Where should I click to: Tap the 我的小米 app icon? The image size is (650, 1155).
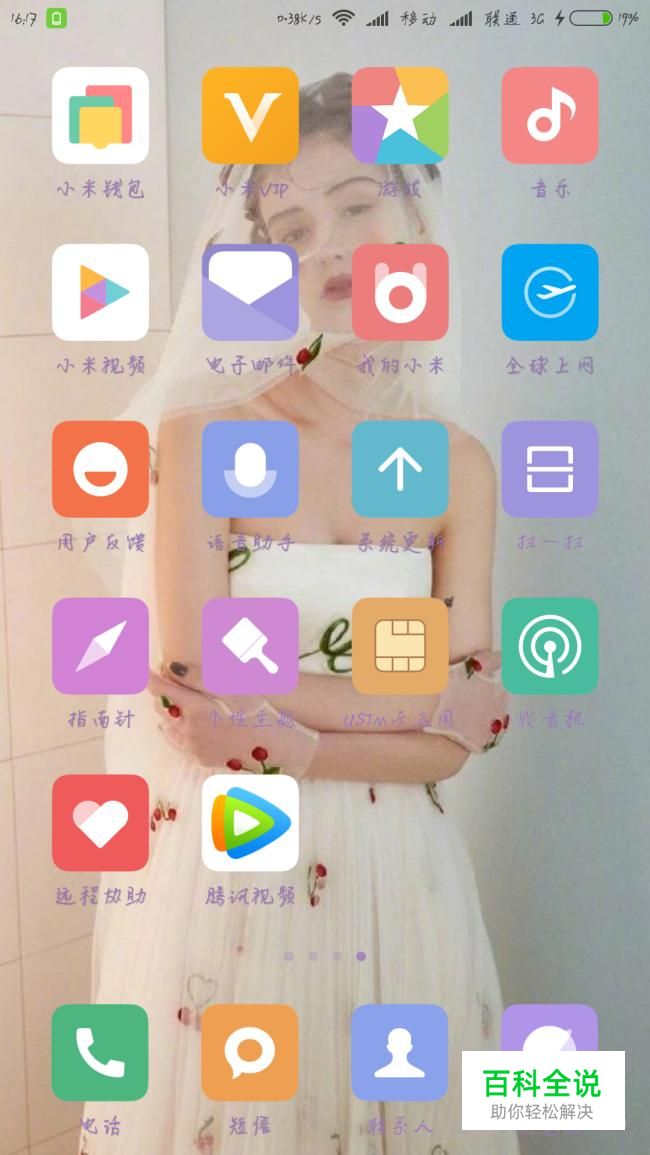(x=400, y=292)
